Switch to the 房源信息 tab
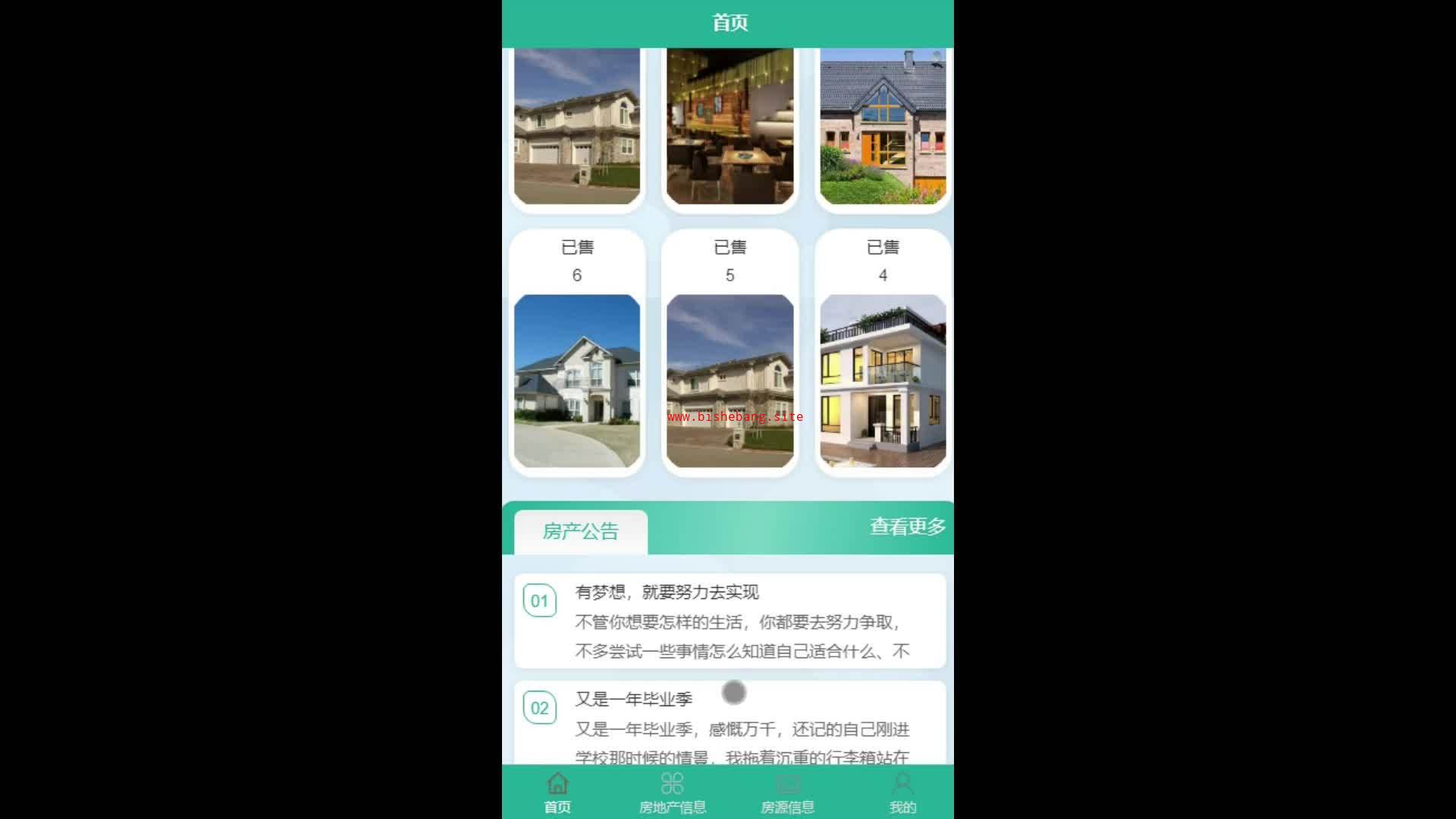The image size is (1456, 819). [x=787, y=792]
